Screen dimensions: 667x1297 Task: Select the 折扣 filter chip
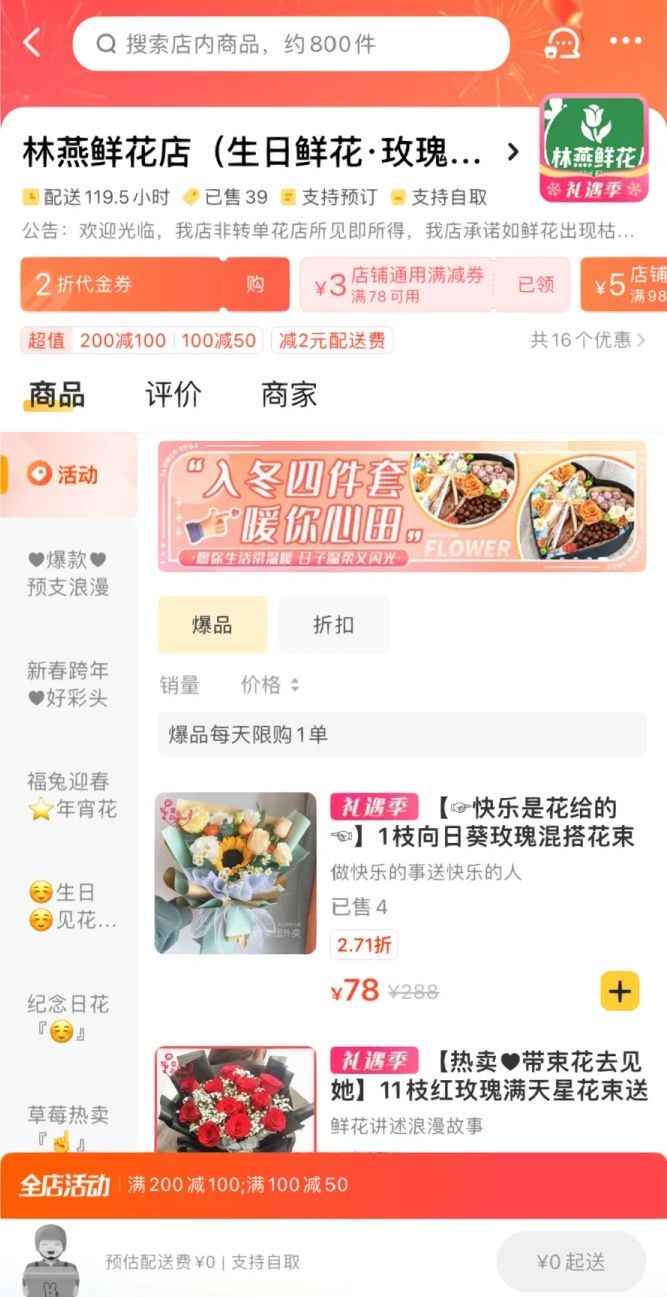coord(333,624)
